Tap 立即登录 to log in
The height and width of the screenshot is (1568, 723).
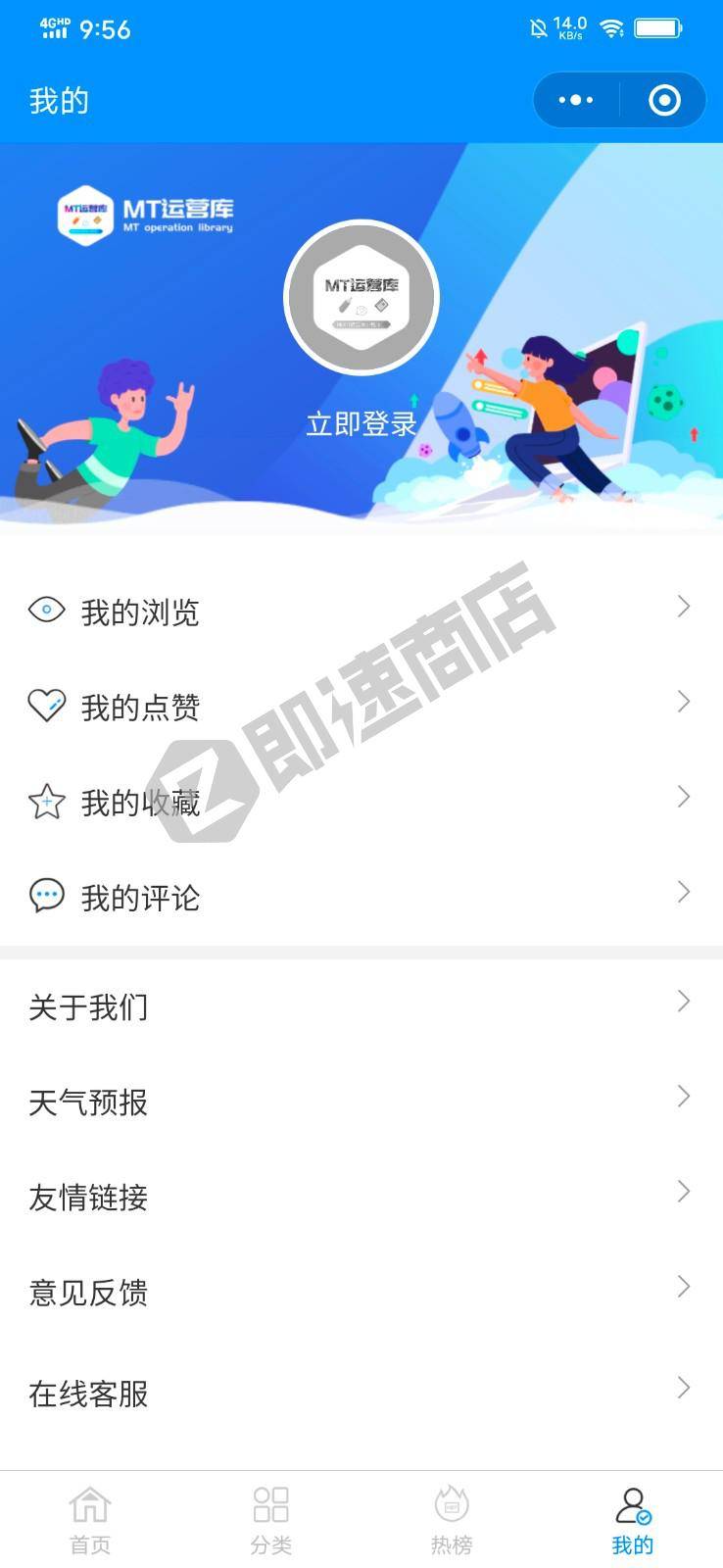pyautogui.click(x=361, y=423)
